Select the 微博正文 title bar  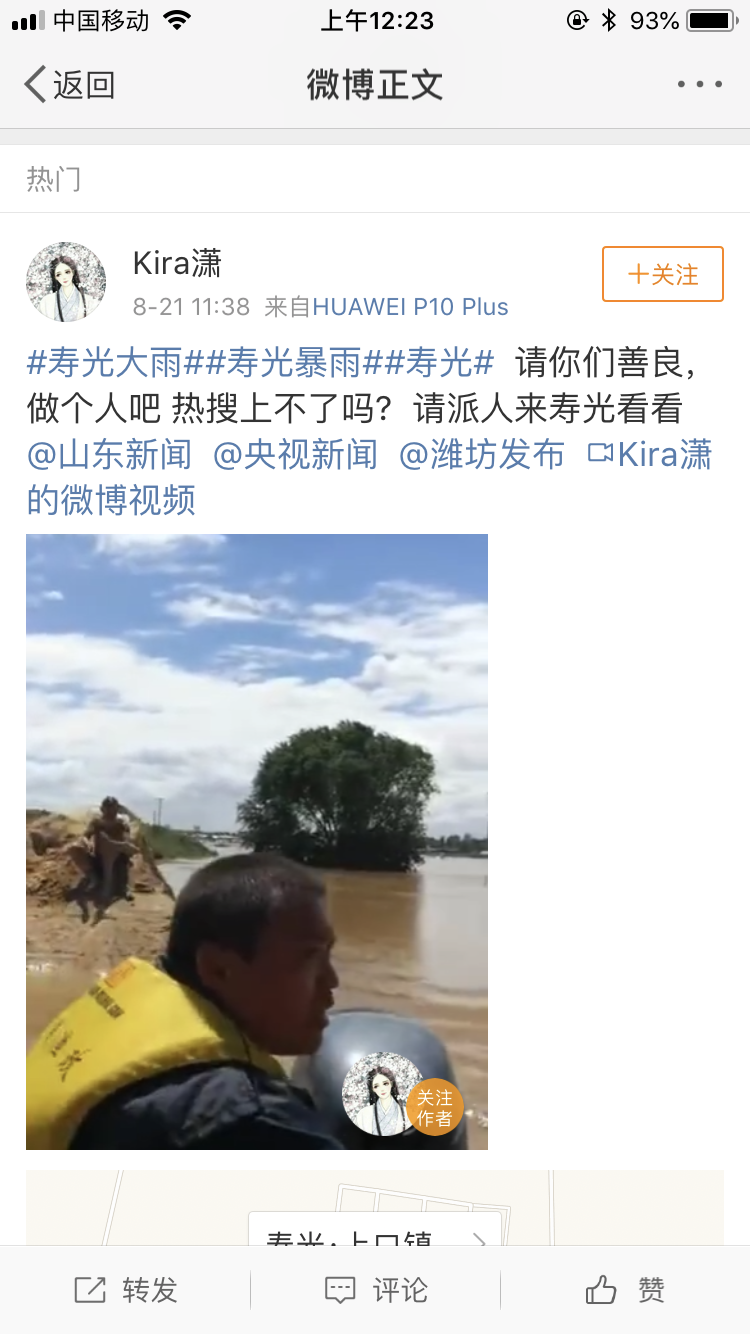[x=375, y=84]
